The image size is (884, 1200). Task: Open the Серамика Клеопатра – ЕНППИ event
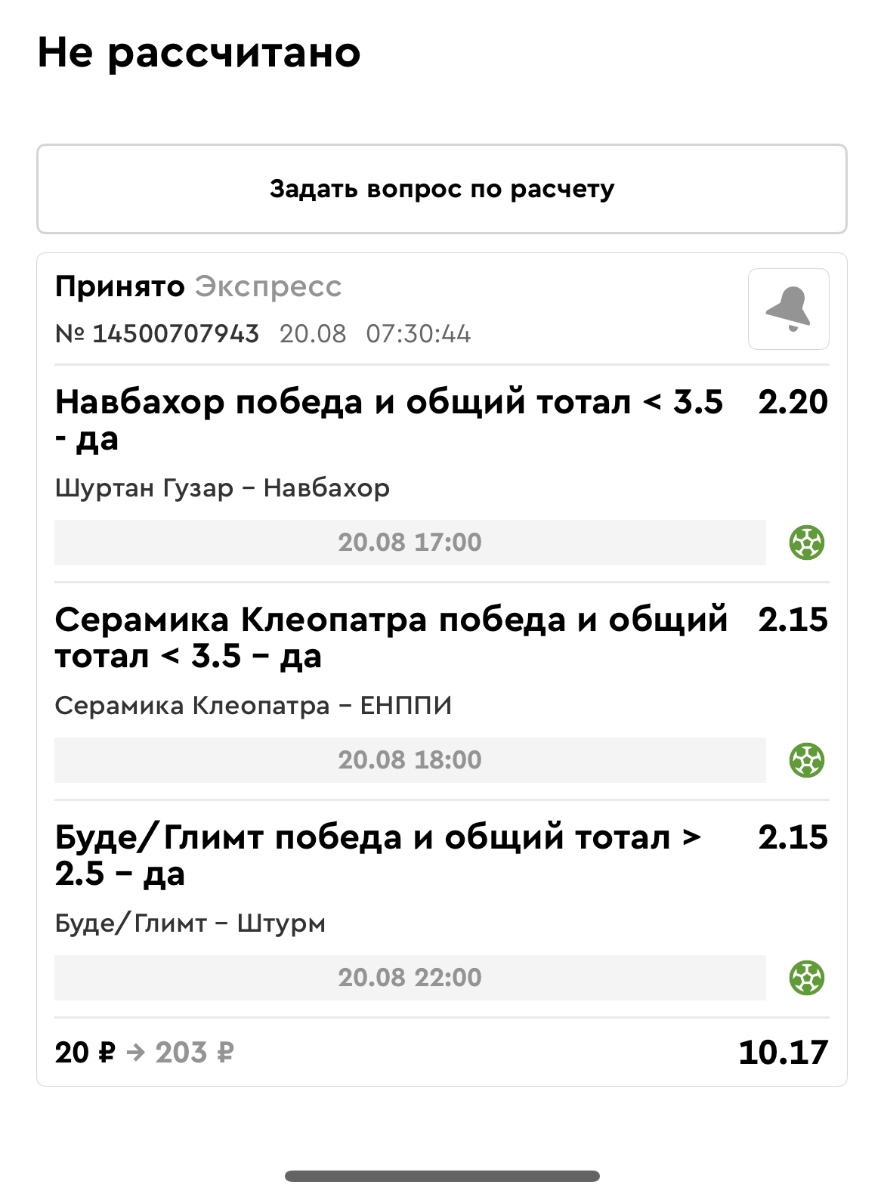pyautogui.click(x=253, y=706)
